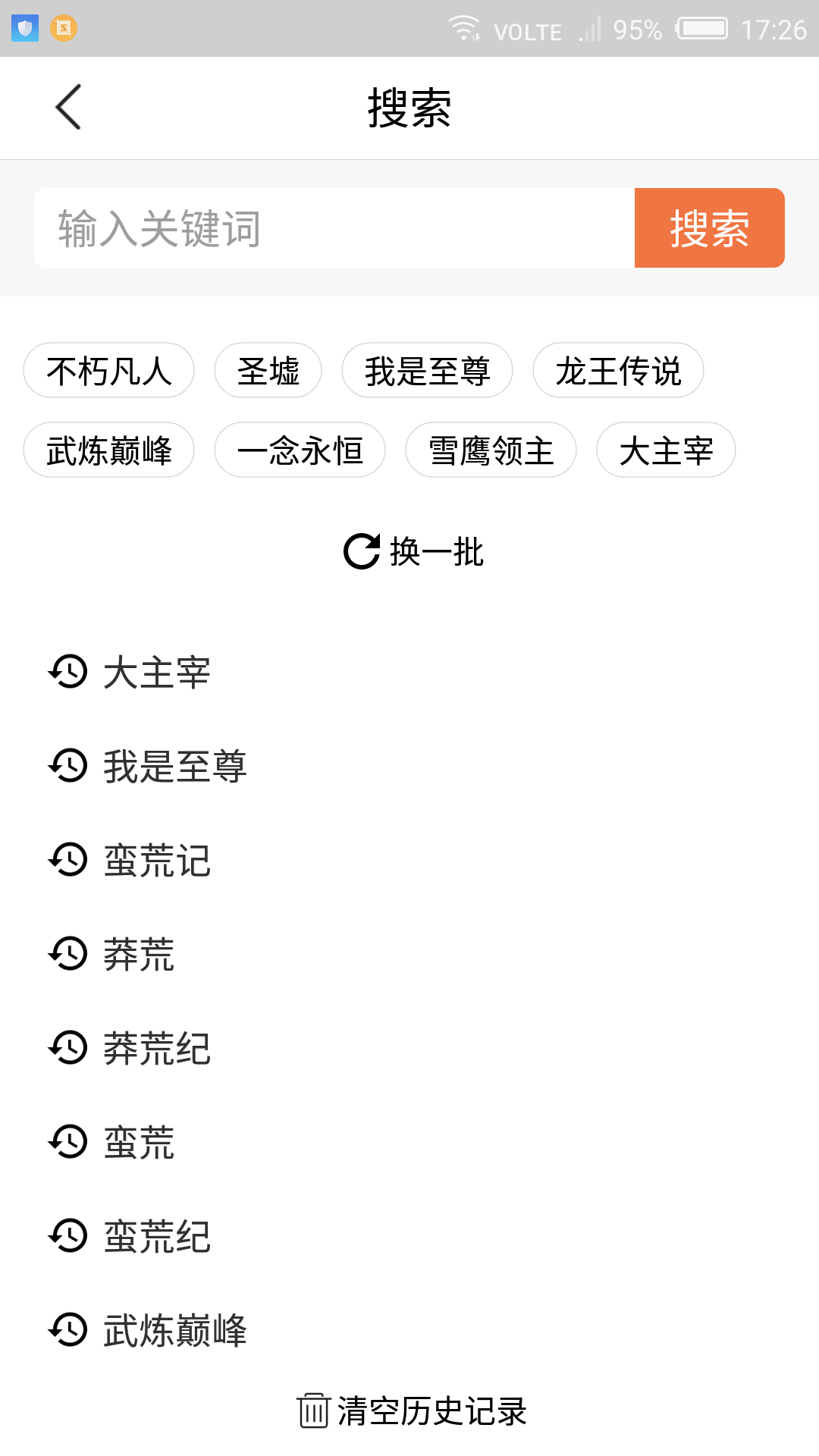Open history entry 大主宰
Image resolution: width=819 pixels, height=1456 pixels.
pos(156,673)
